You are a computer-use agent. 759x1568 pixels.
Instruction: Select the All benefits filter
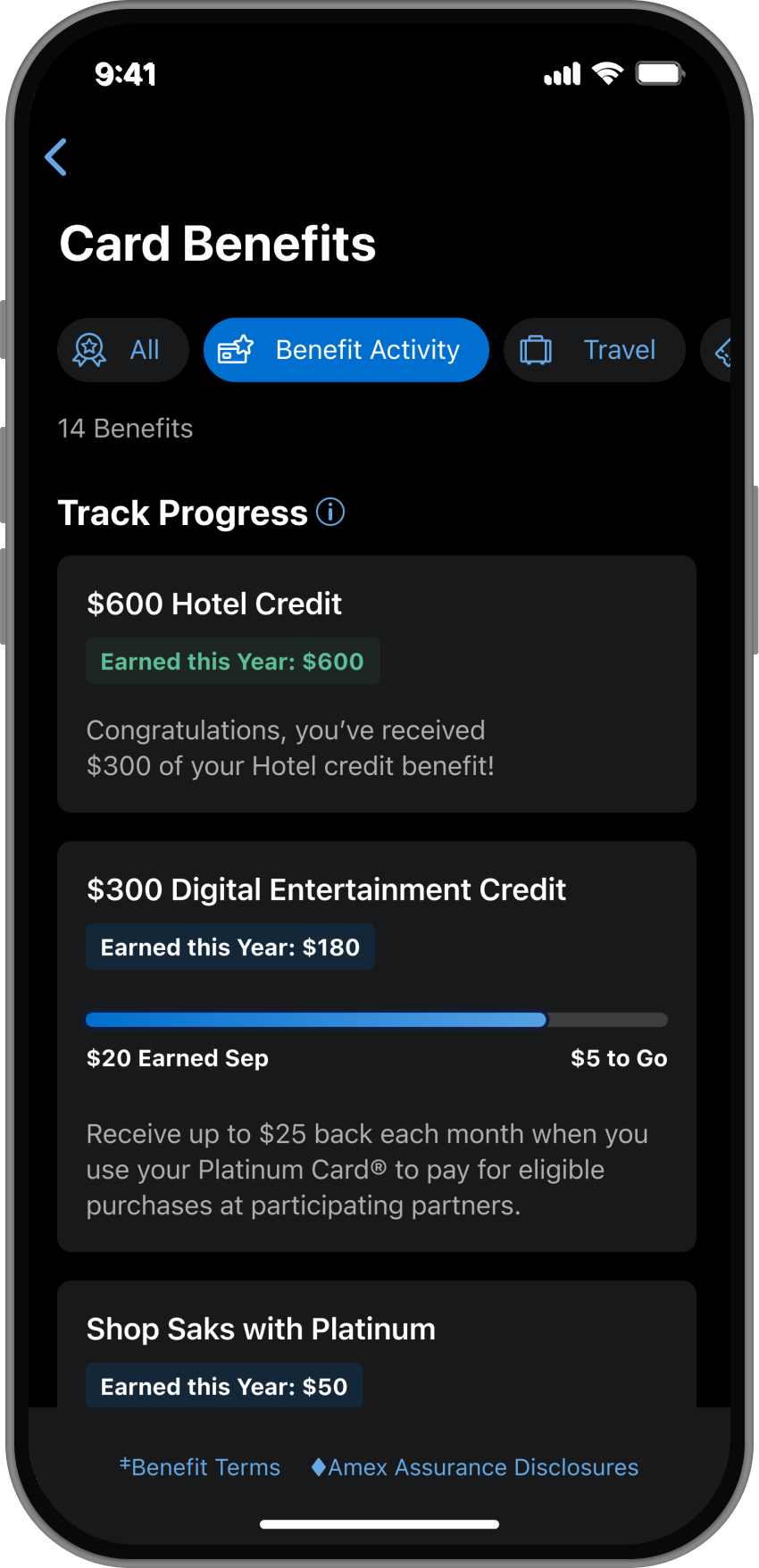tap(123, 350)
